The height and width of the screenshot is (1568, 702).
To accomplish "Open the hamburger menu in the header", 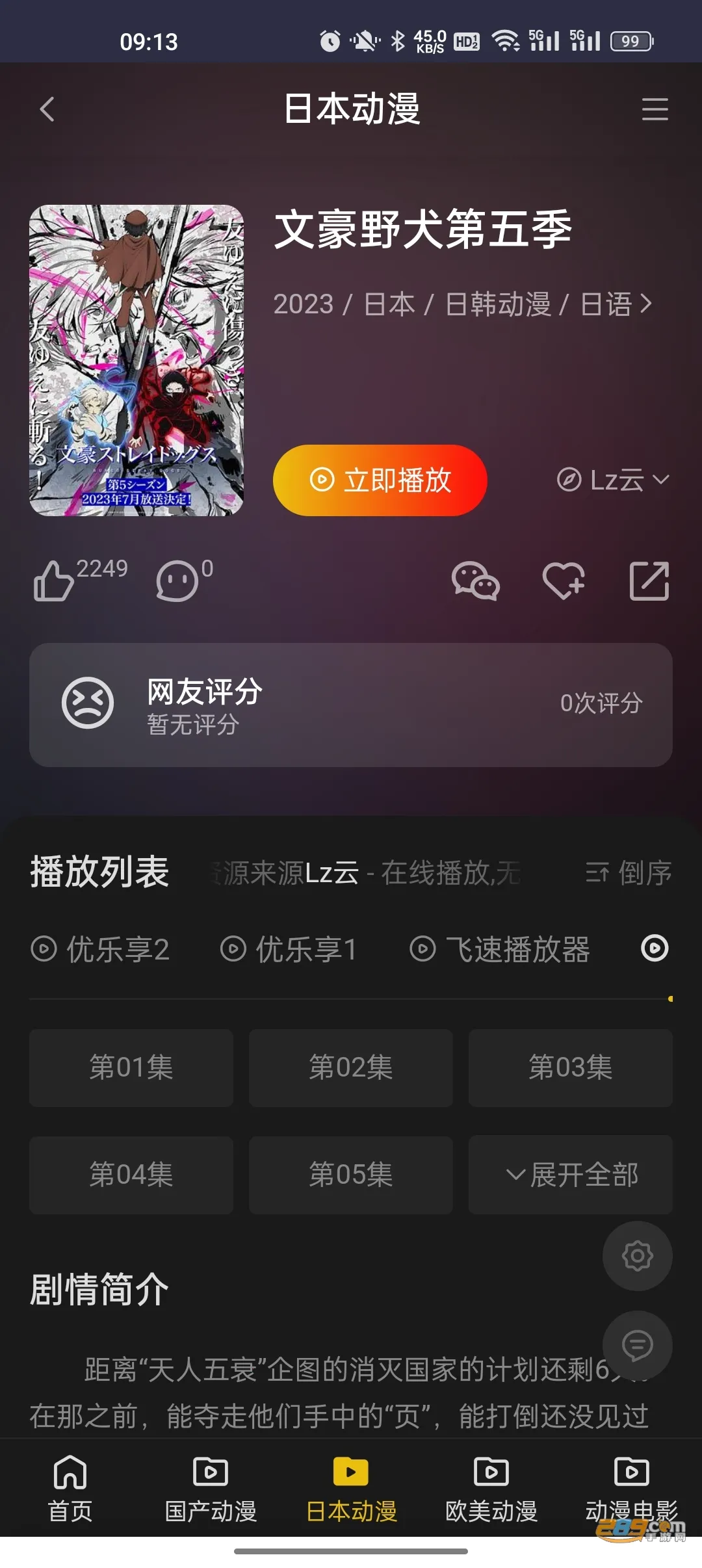I will click(655, 109).
